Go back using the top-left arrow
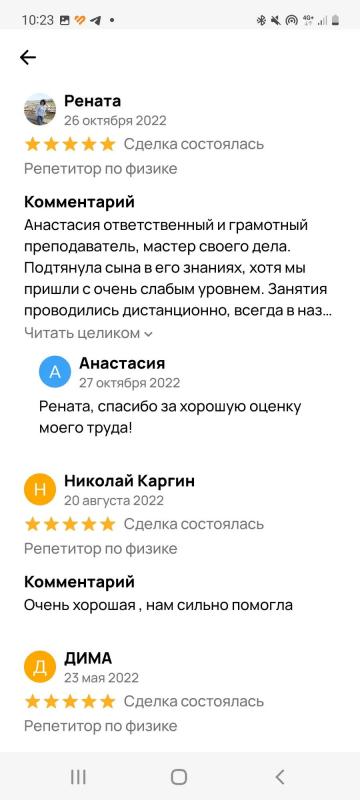Screen dimensions: 360x800 28,58
